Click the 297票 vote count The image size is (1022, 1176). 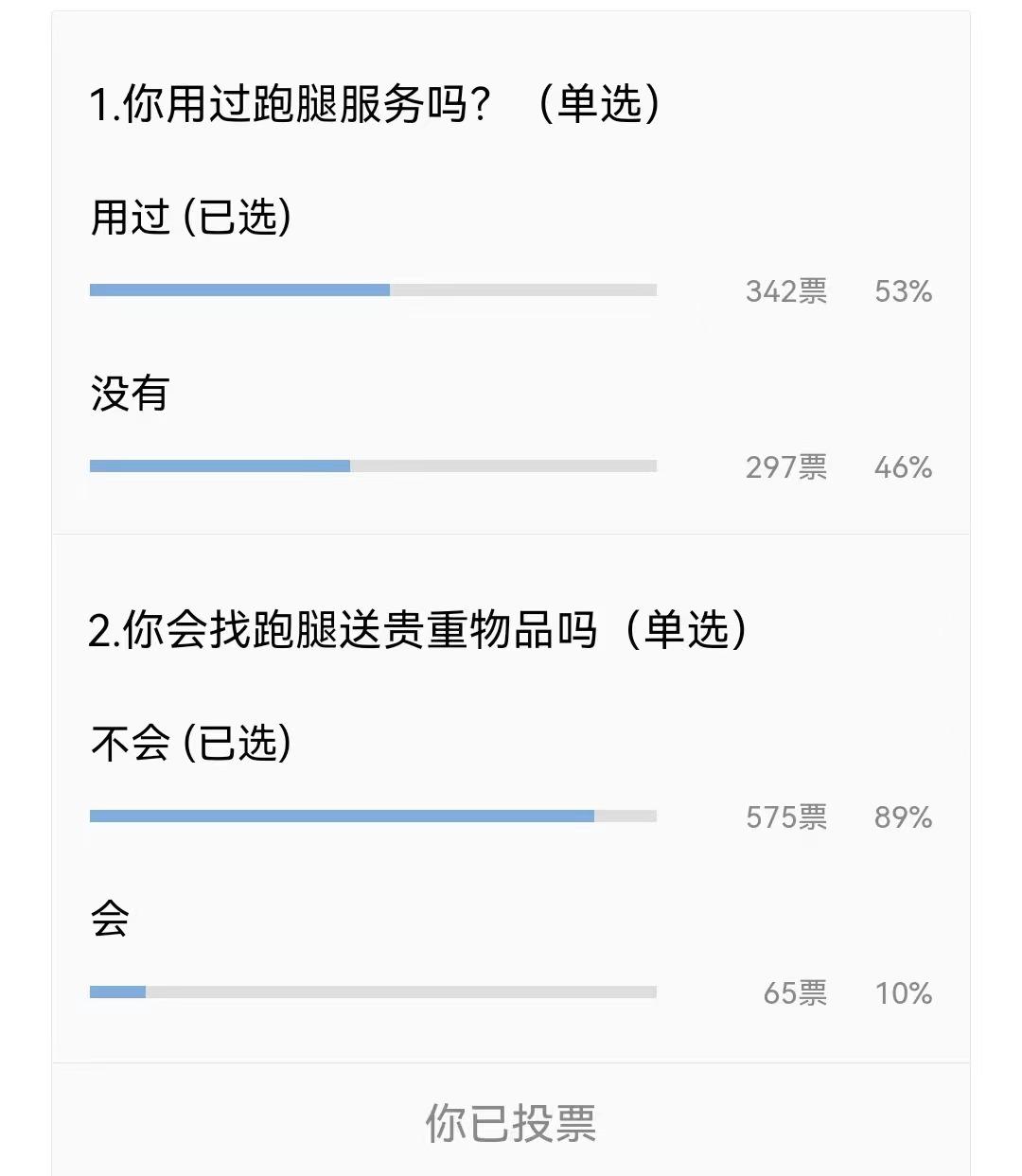(x=785, y=468)
